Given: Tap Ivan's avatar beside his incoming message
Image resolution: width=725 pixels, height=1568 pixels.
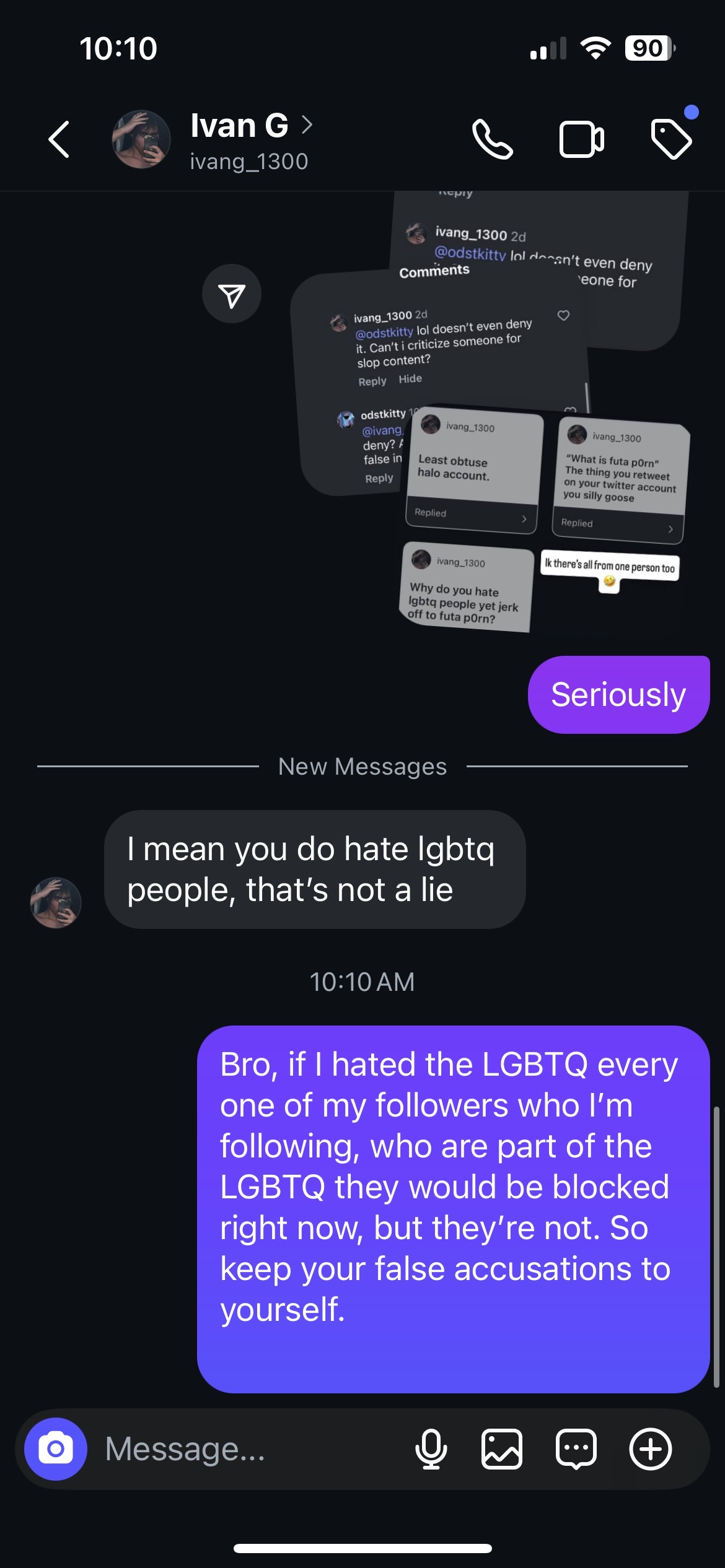Looking at the screenshot, I should click(56, 902).
